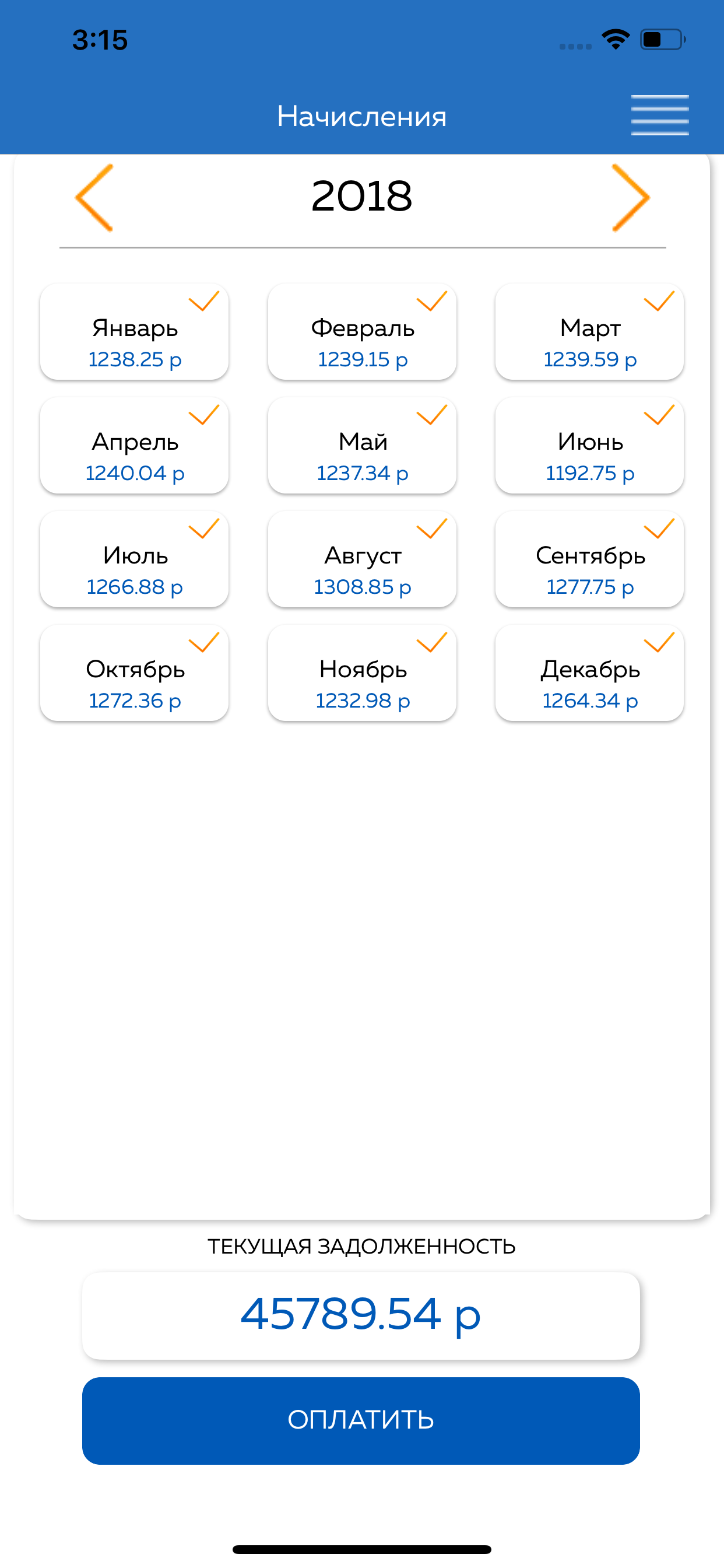This screenshot has height=1568, width=724.
Task: Select the 2018 year label
Action: pyautogui.click(x=361, y=197)
